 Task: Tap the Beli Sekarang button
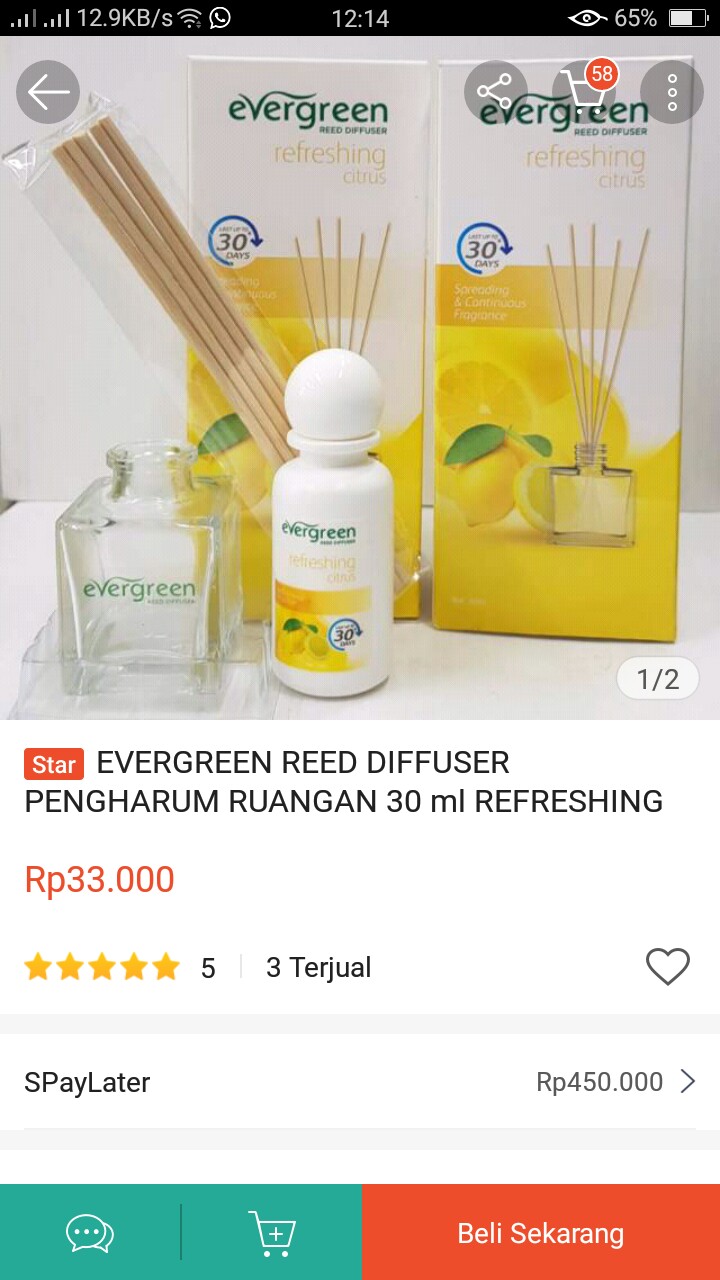pyautogui.click(x=540, y=1232)
